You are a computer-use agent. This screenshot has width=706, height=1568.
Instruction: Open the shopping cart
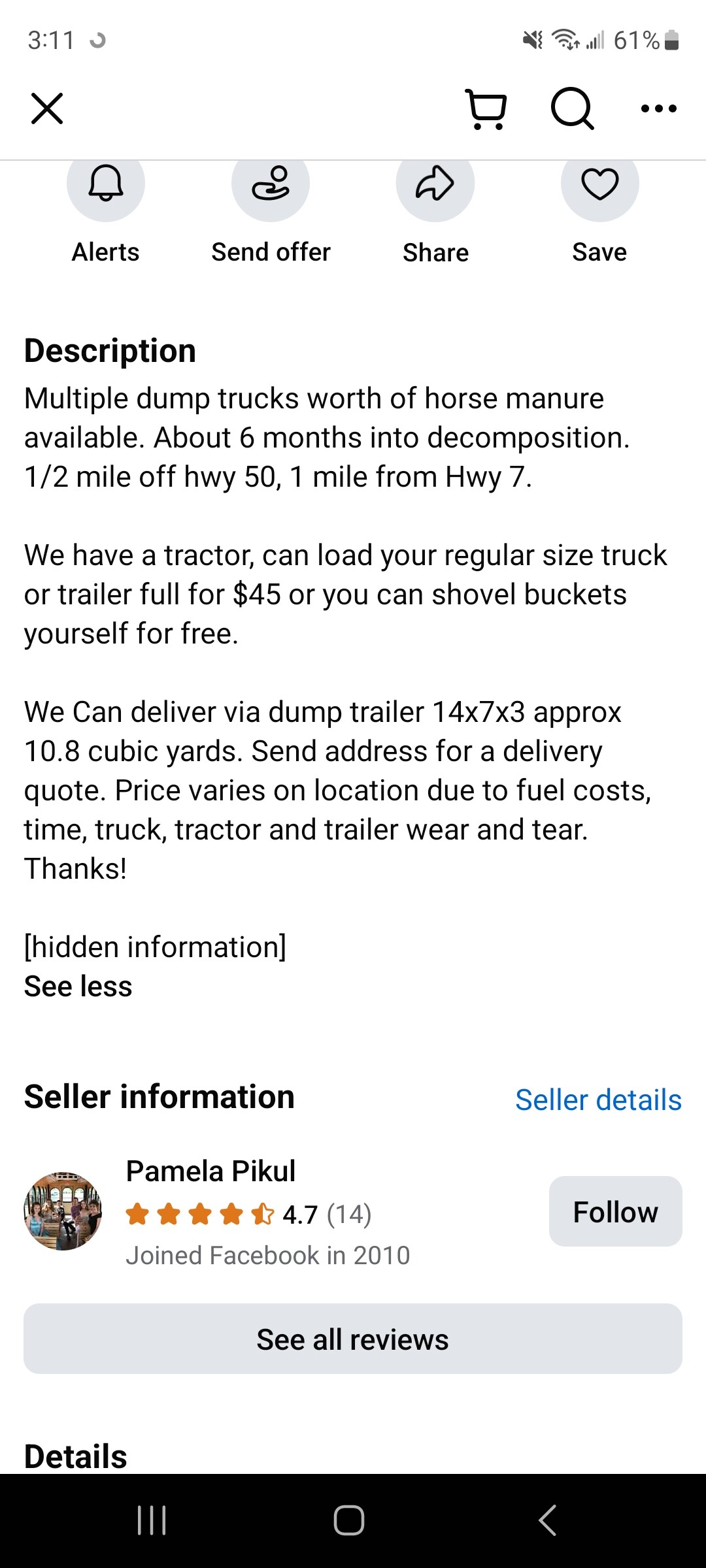tap(486, 108)
